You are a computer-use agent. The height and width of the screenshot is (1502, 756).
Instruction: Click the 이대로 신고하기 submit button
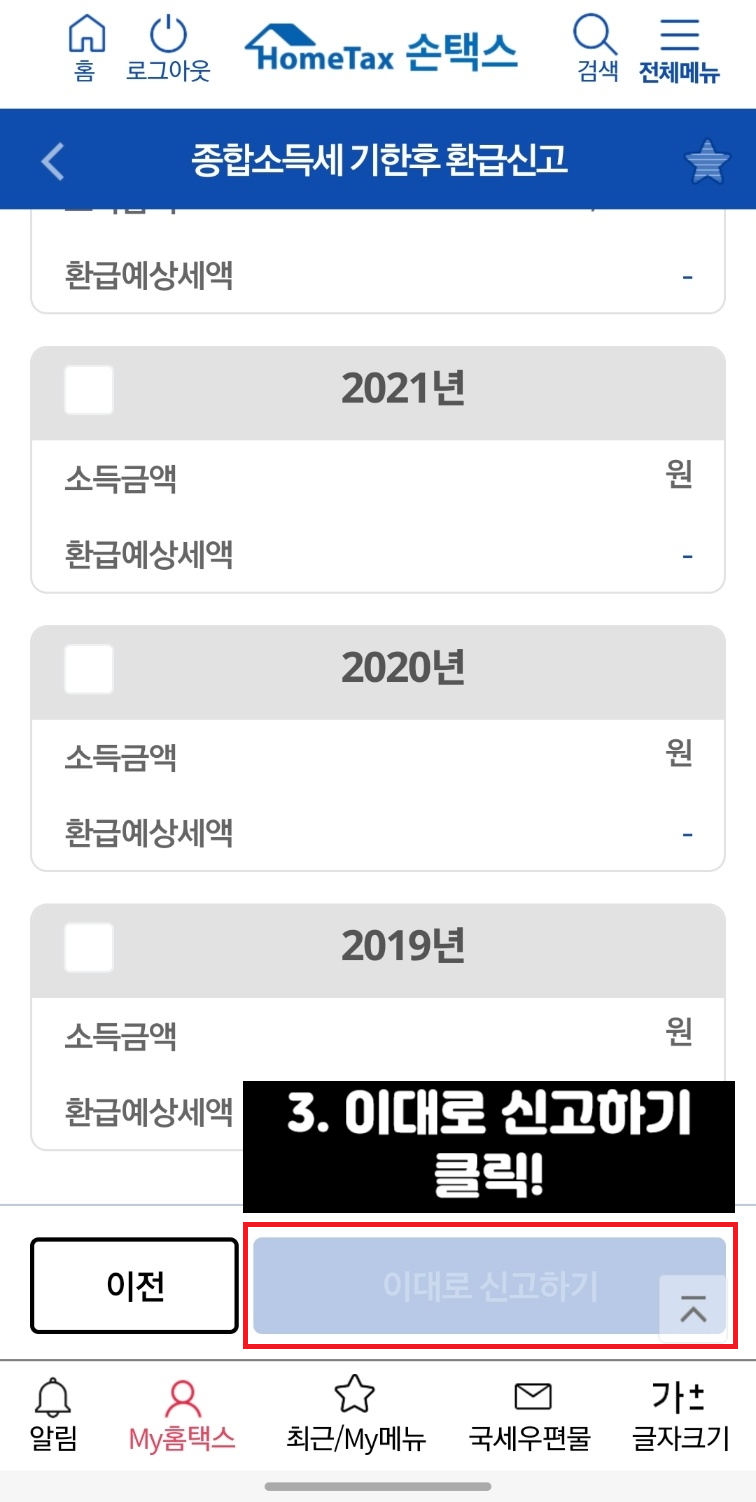pyautogui.click(x=470, y=1284)
